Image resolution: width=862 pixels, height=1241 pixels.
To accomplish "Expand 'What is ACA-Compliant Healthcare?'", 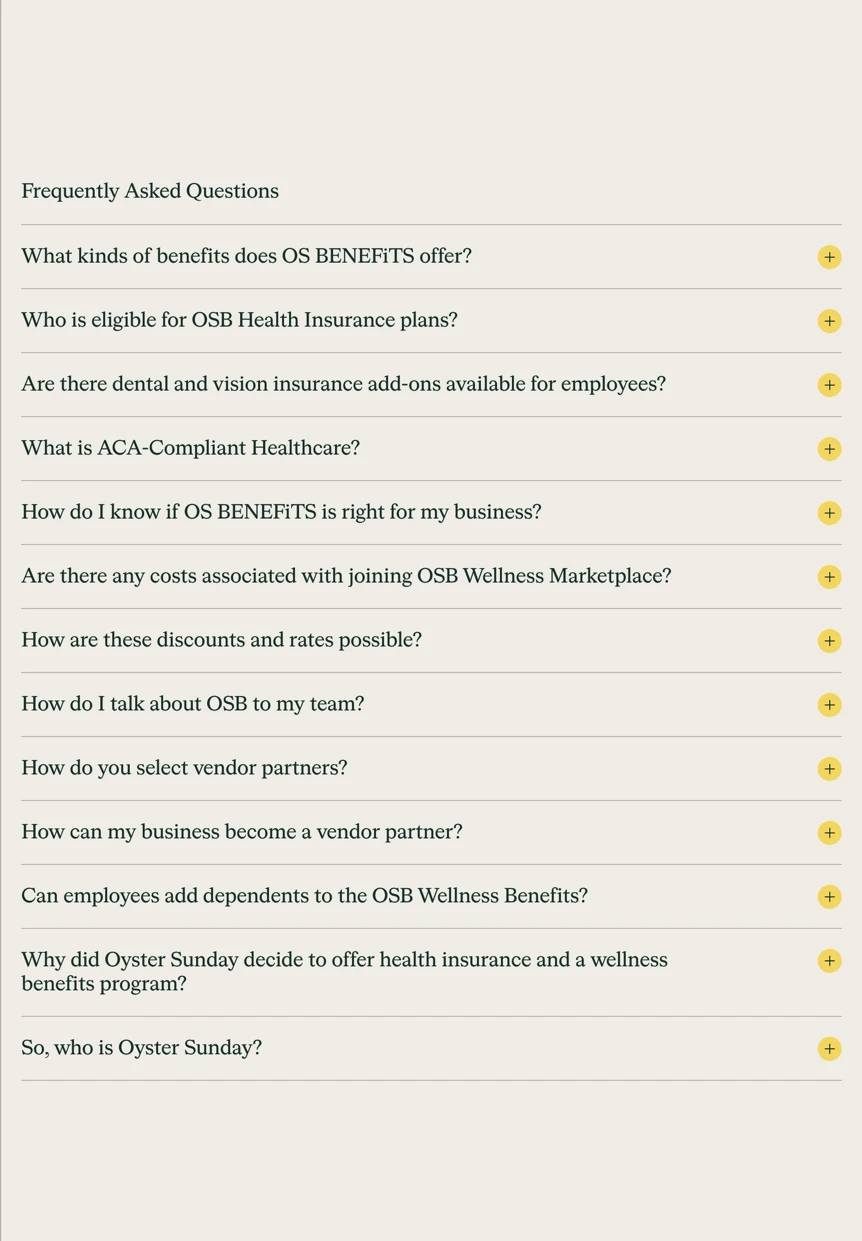I will click(x=828, y=449).
